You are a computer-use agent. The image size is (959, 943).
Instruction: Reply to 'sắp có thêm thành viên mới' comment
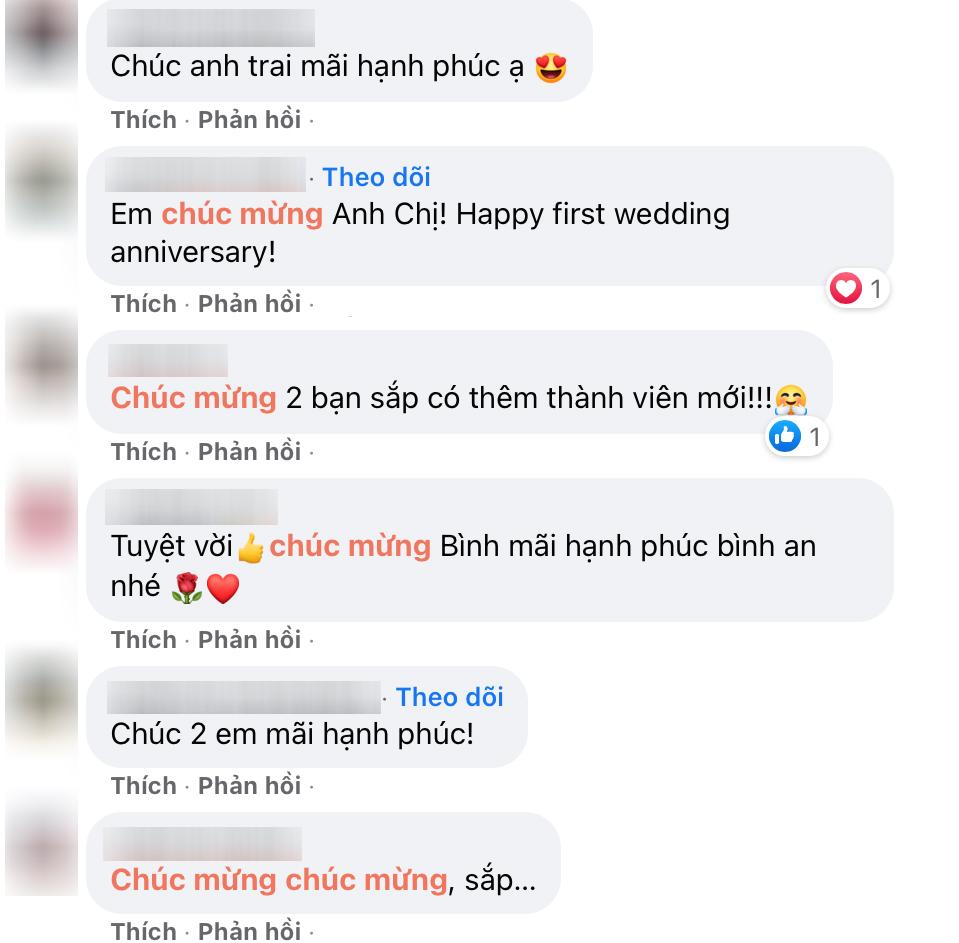tap(249, 452)
